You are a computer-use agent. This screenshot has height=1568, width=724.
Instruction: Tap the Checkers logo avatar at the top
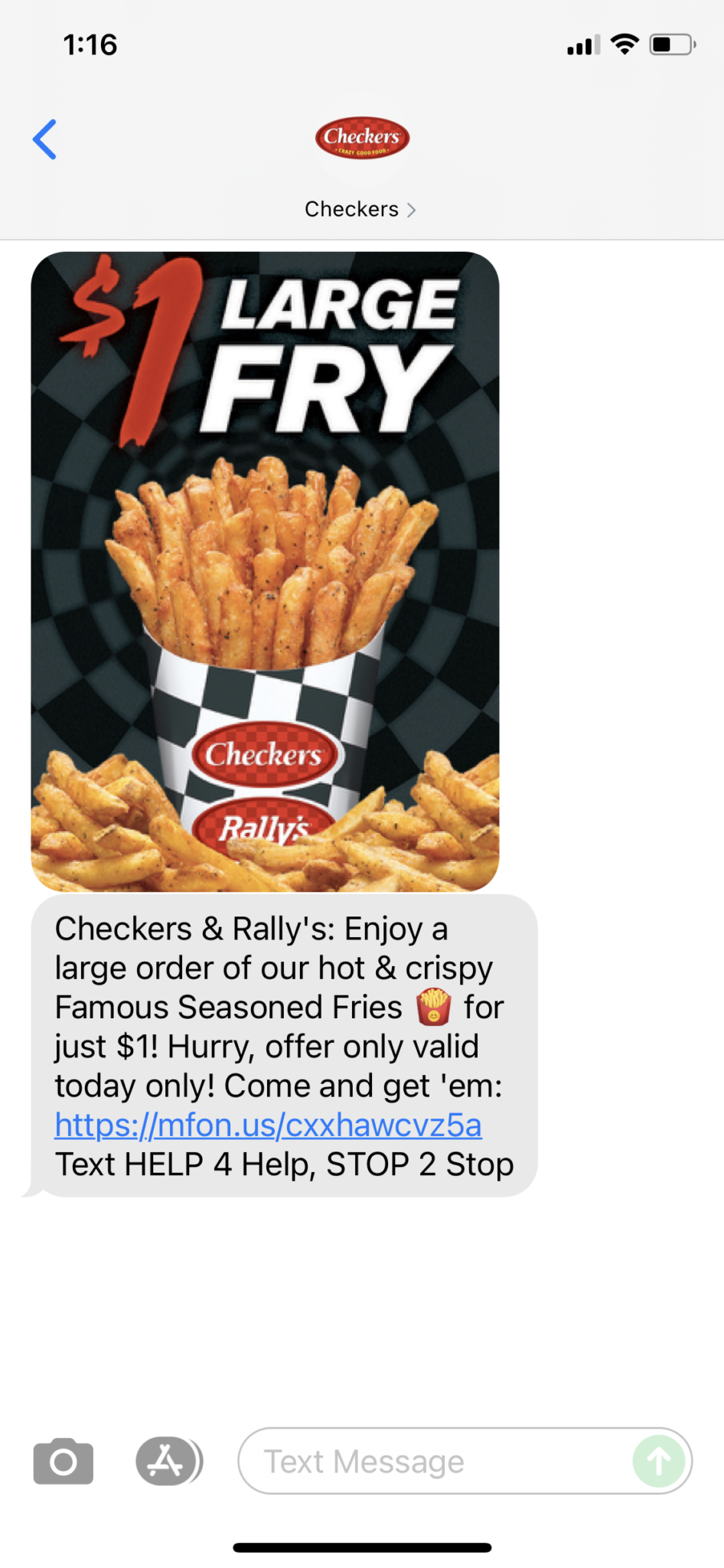tap(361, 138)
